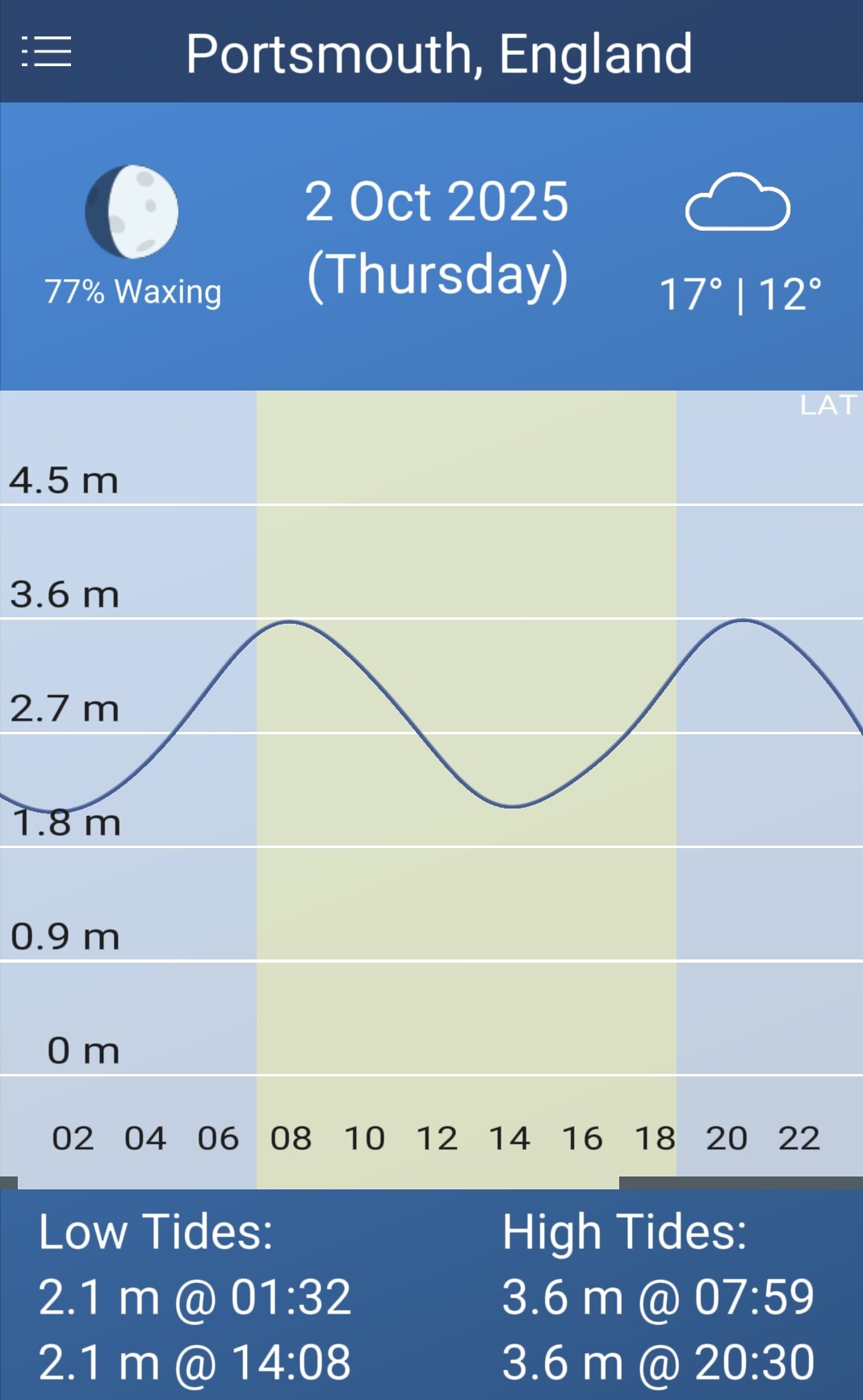Viewport: 863px width, 1400px height.
Task: Tap the LAT datum label
Action: (827, 405)
